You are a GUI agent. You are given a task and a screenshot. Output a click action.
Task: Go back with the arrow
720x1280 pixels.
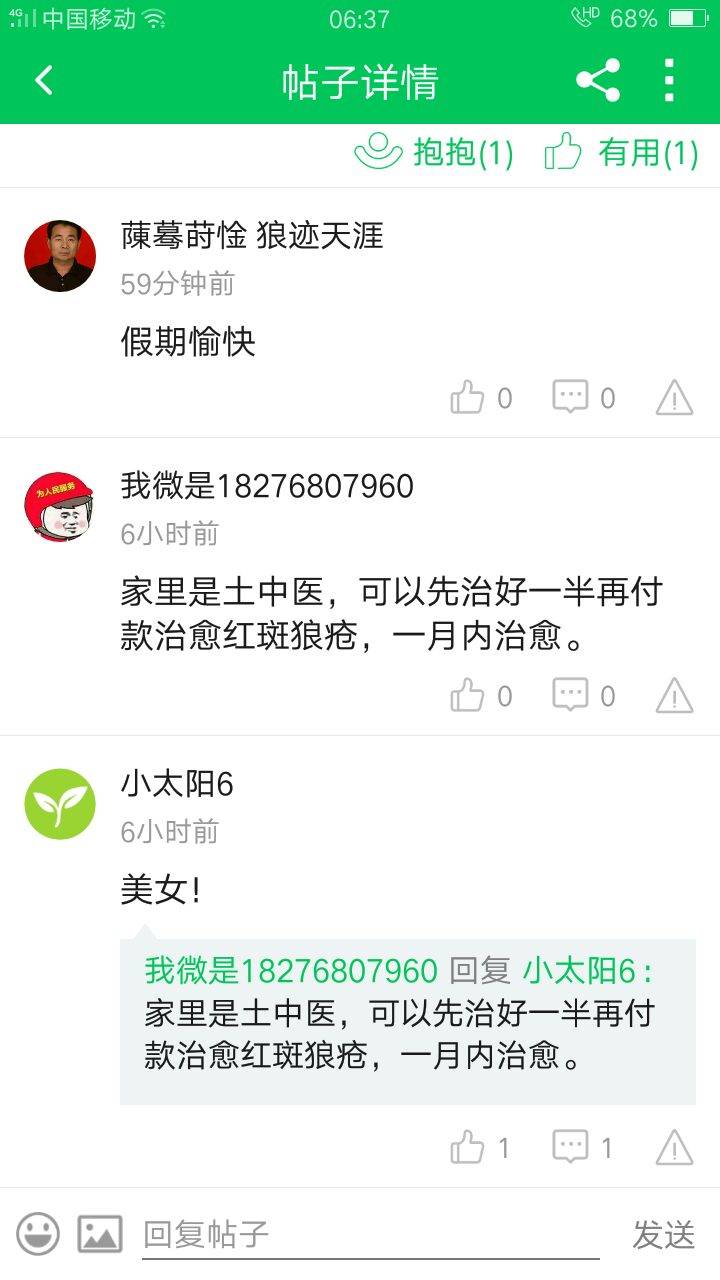pos(42,82)
